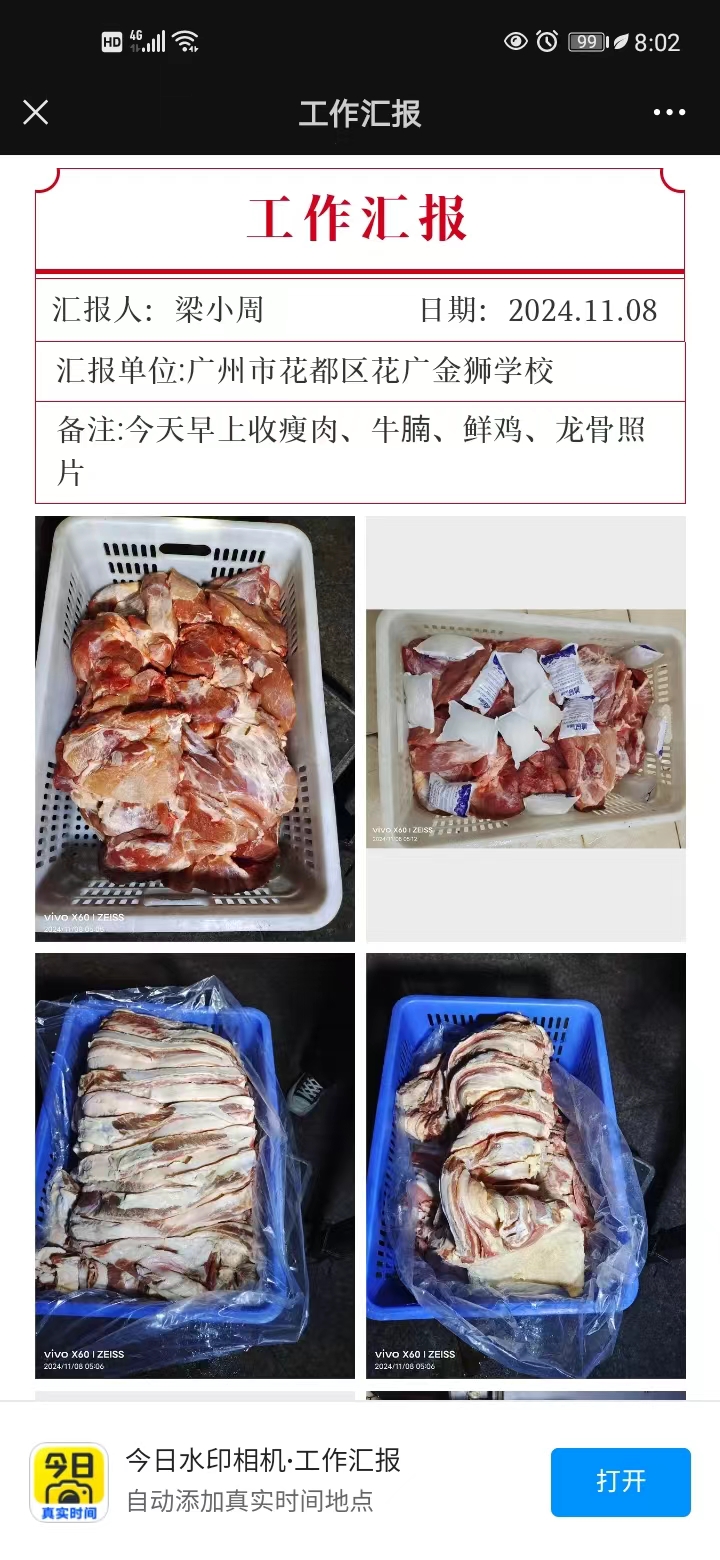Open the three-dot overflow menu
Viewport: 720px width, 1560px height.
point(669,112)
